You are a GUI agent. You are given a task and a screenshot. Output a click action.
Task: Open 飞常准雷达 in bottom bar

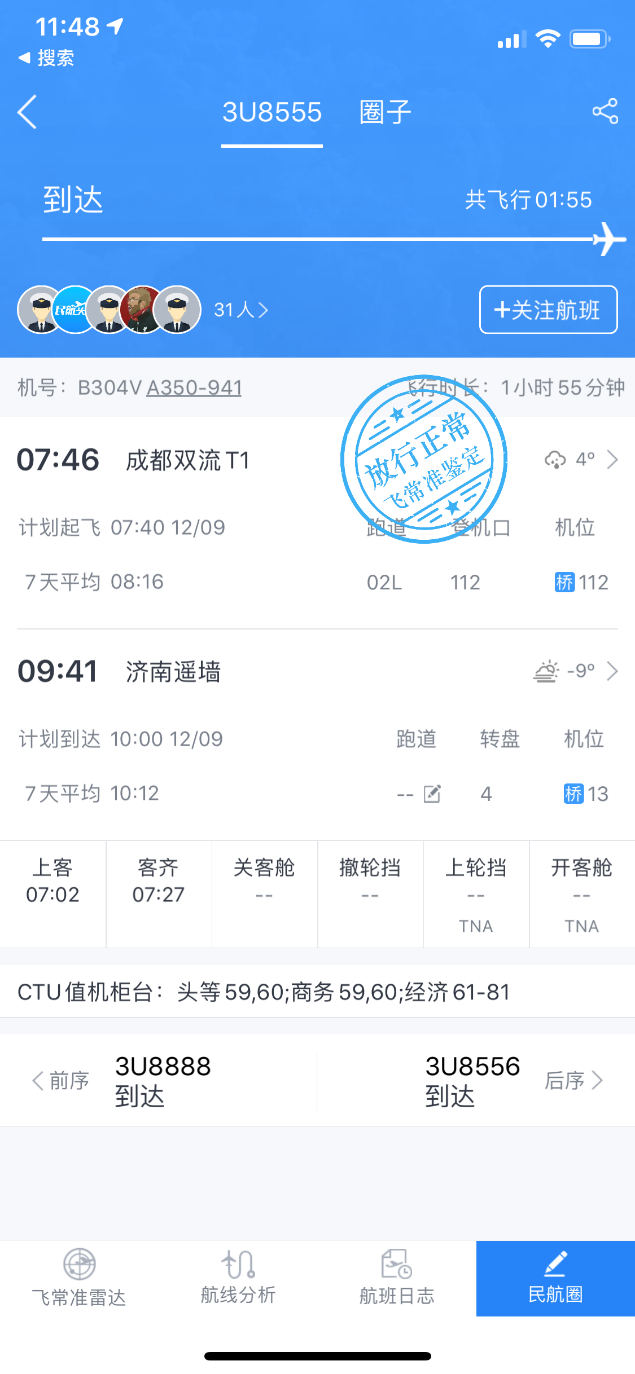point(79,1279)
